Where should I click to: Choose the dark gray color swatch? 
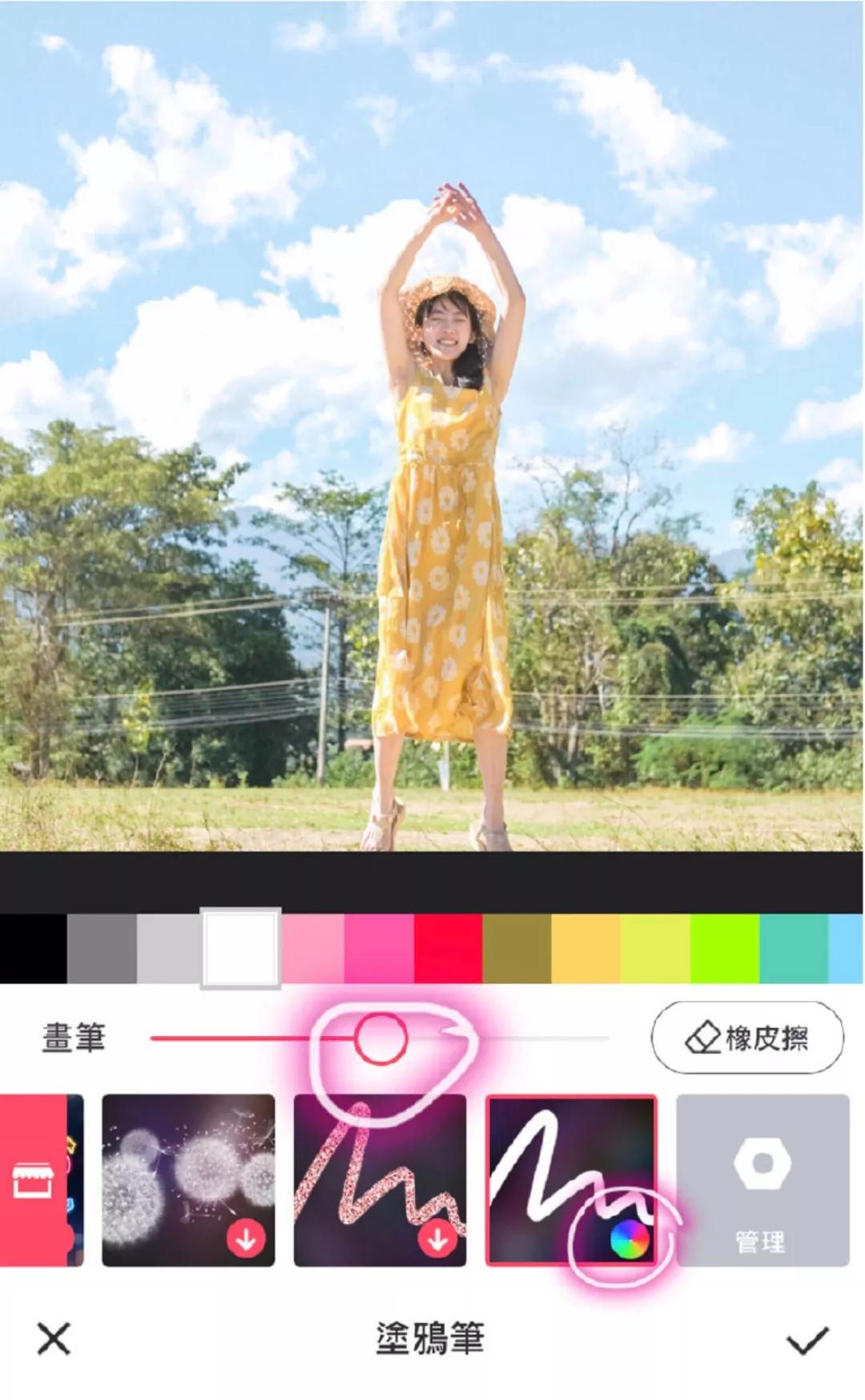[x=102, y=949]
